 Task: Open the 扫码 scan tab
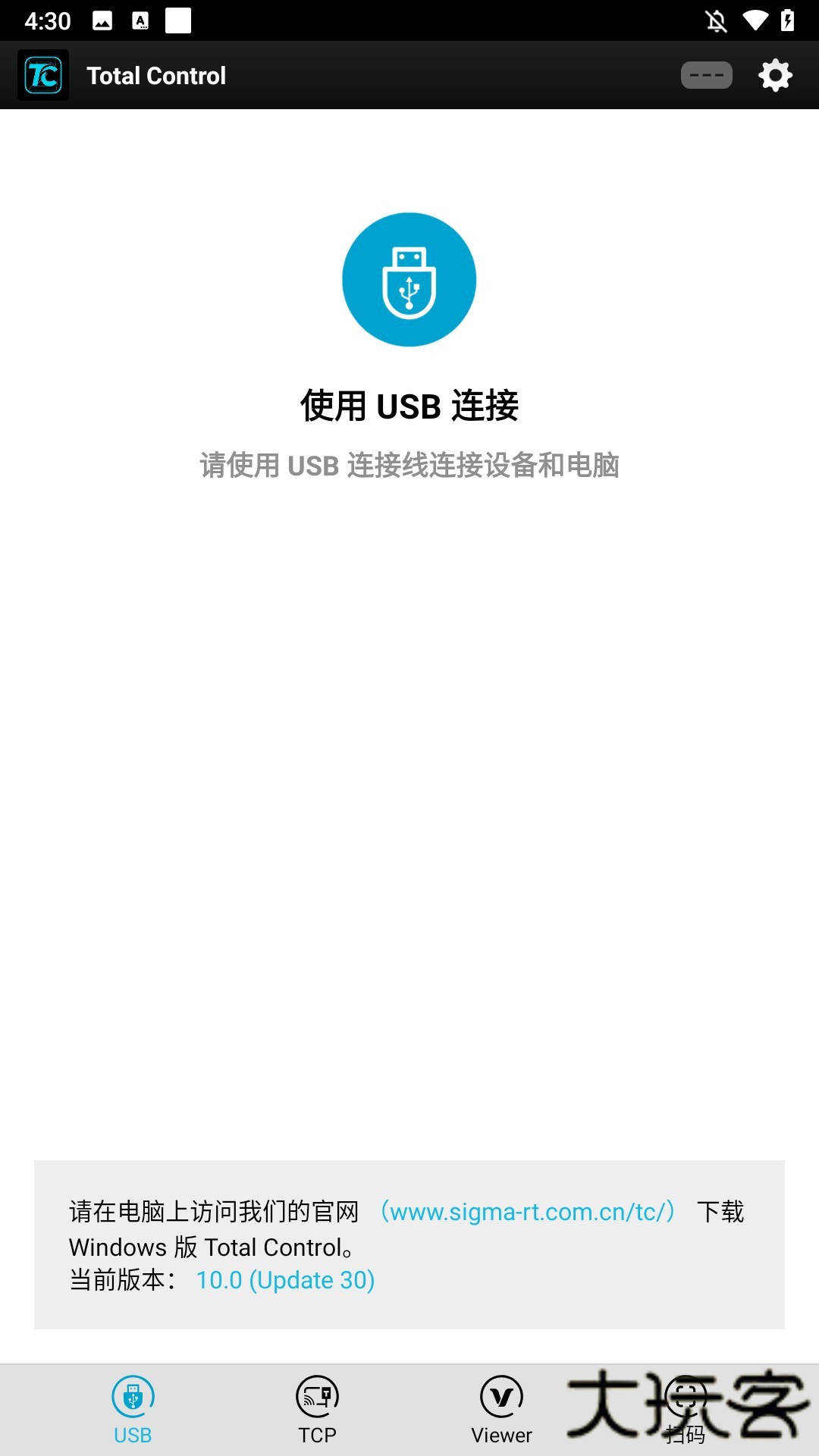(686, 1410)
